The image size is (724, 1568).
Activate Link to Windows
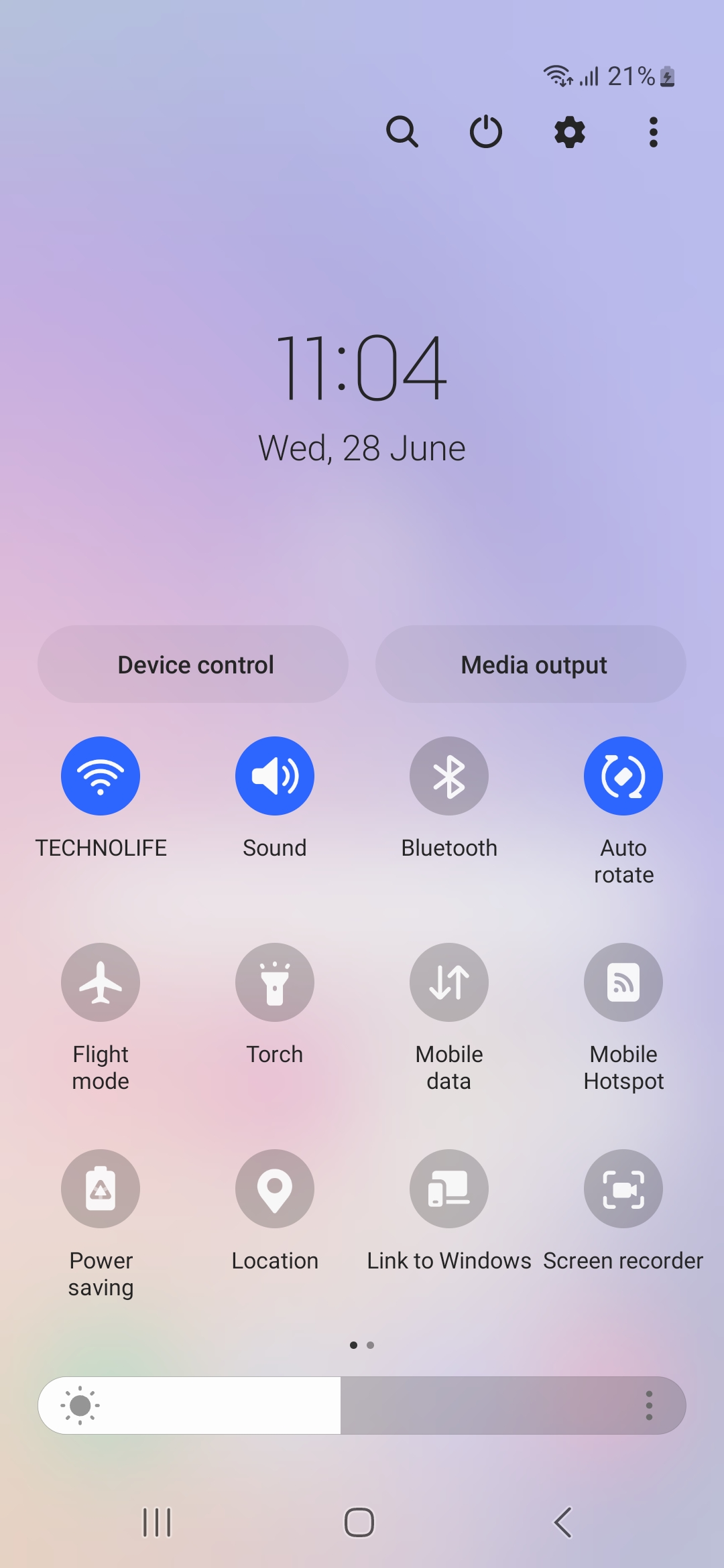point(449,1189)
